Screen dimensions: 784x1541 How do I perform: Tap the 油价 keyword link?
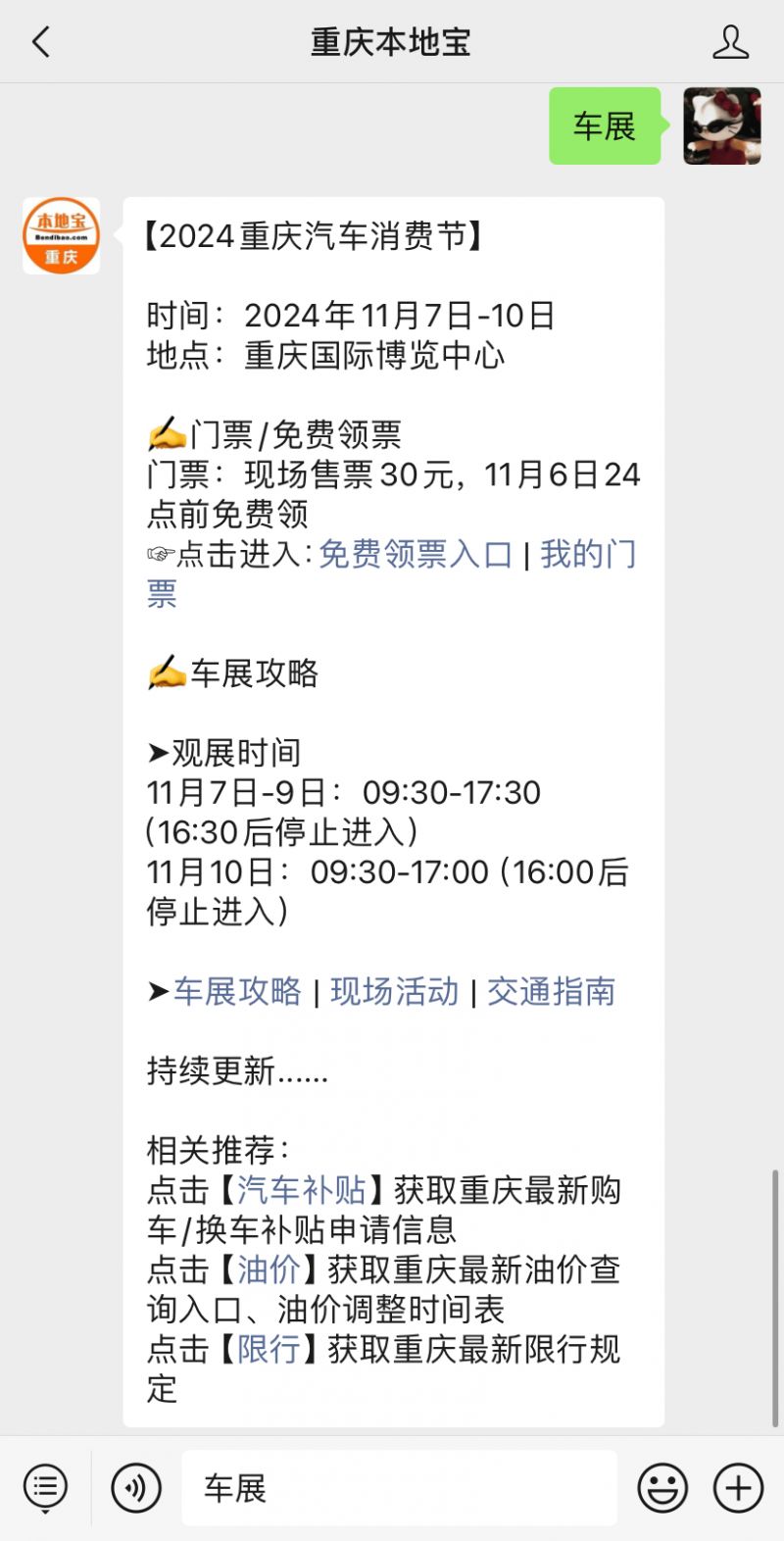(269, 1269)
